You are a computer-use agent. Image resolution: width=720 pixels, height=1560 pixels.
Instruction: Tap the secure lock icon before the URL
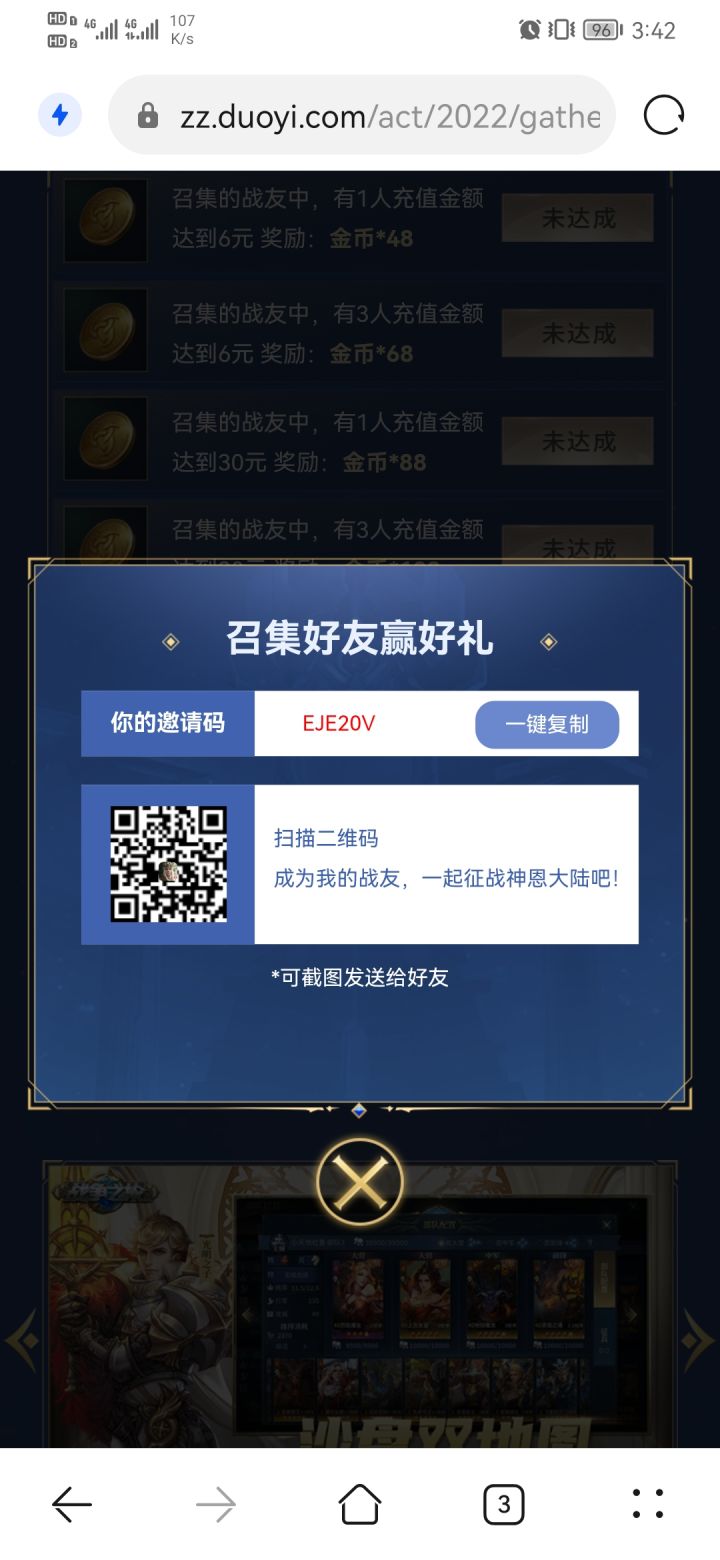(147, 115)
